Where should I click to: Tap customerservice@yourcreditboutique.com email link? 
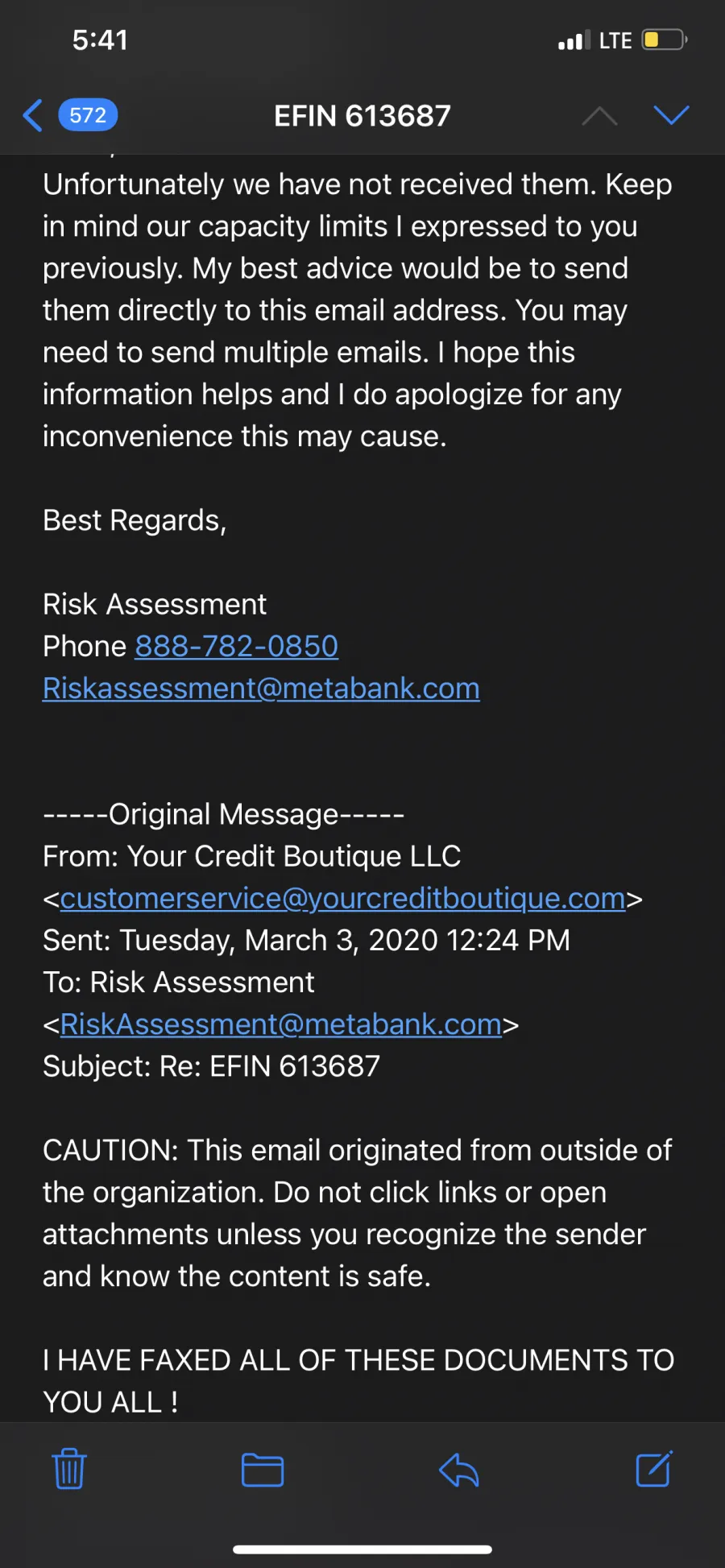342,899
